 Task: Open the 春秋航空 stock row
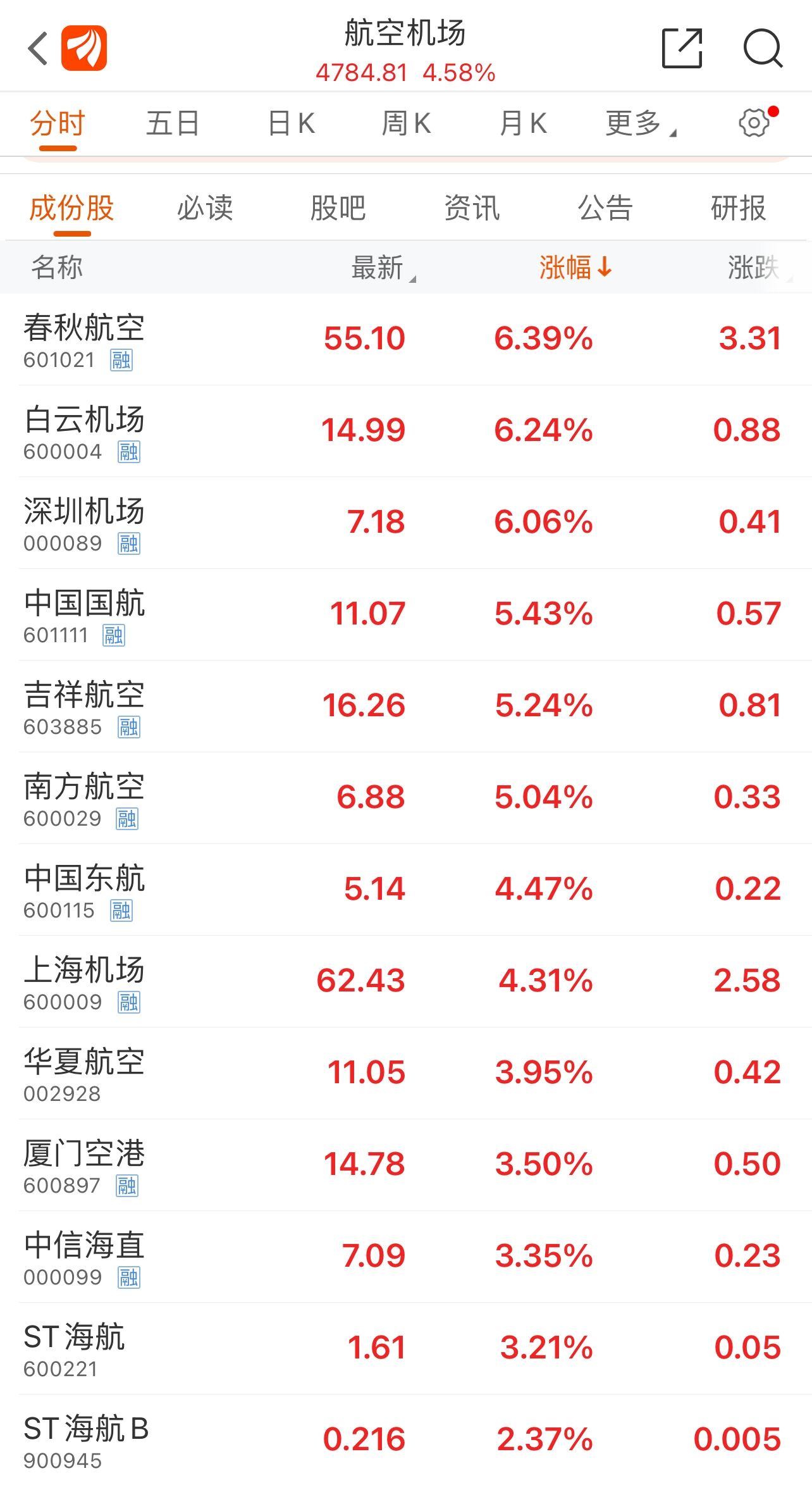point(405,339)
